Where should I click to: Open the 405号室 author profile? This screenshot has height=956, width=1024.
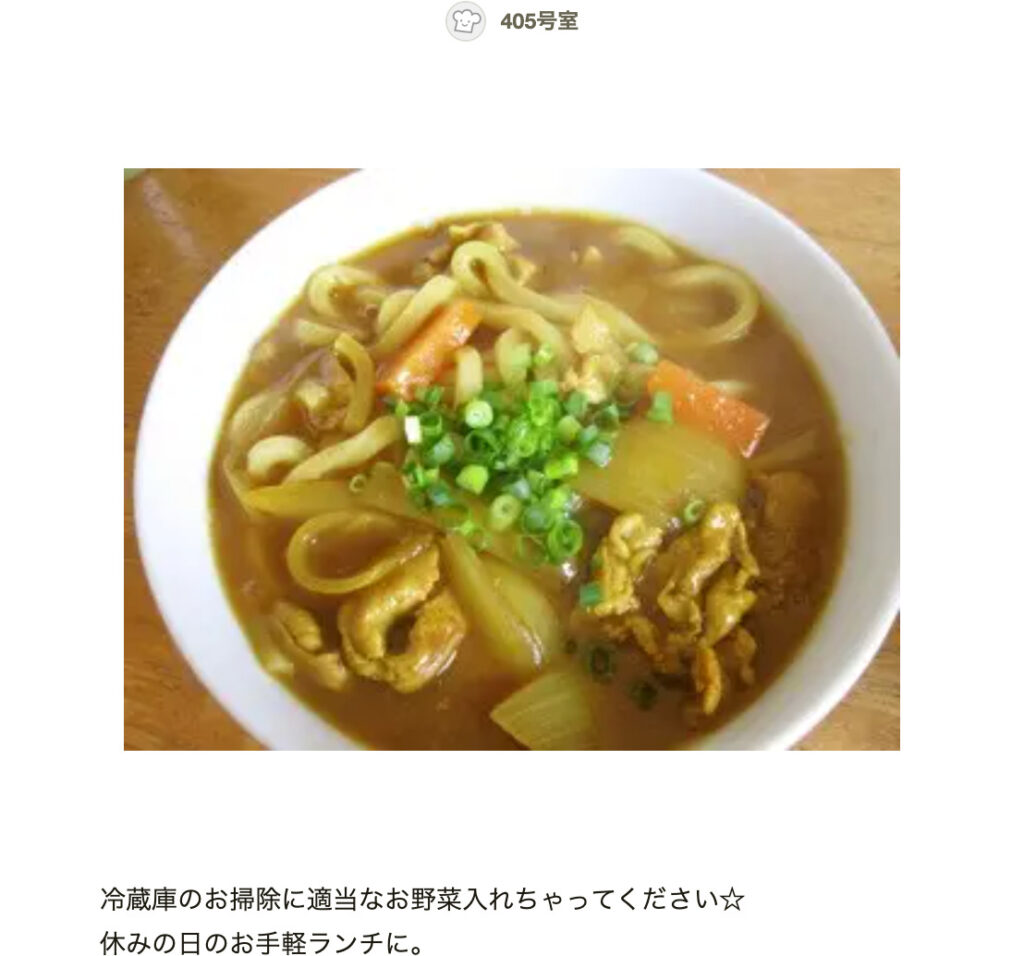[x=538, y=22]
